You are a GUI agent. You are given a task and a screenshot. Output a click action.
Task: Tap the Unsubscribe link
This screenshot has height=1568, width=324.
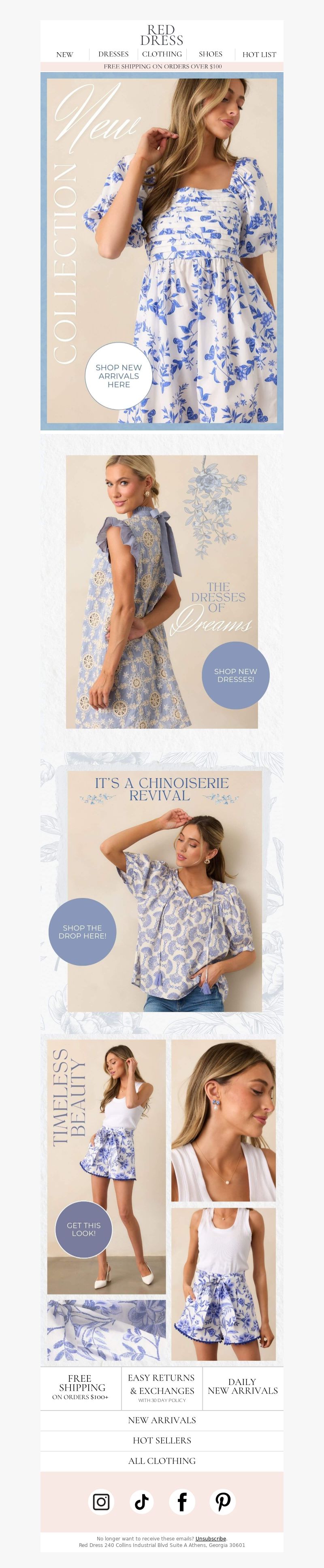click(x=211, y=1538)
